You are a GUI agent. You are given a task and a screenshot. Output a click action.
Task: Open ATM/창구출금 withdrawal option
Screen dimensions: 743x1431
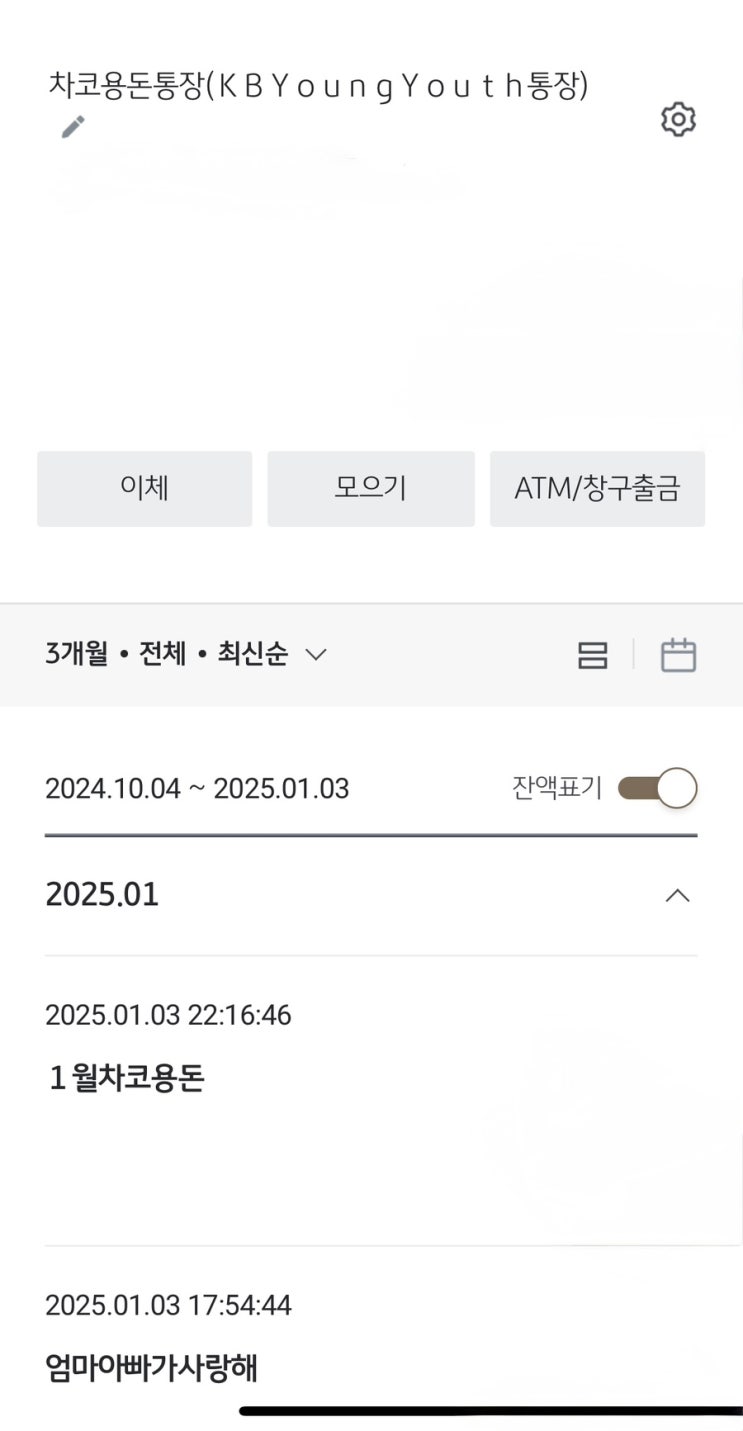pyautogui.click(x=597, y=488)
